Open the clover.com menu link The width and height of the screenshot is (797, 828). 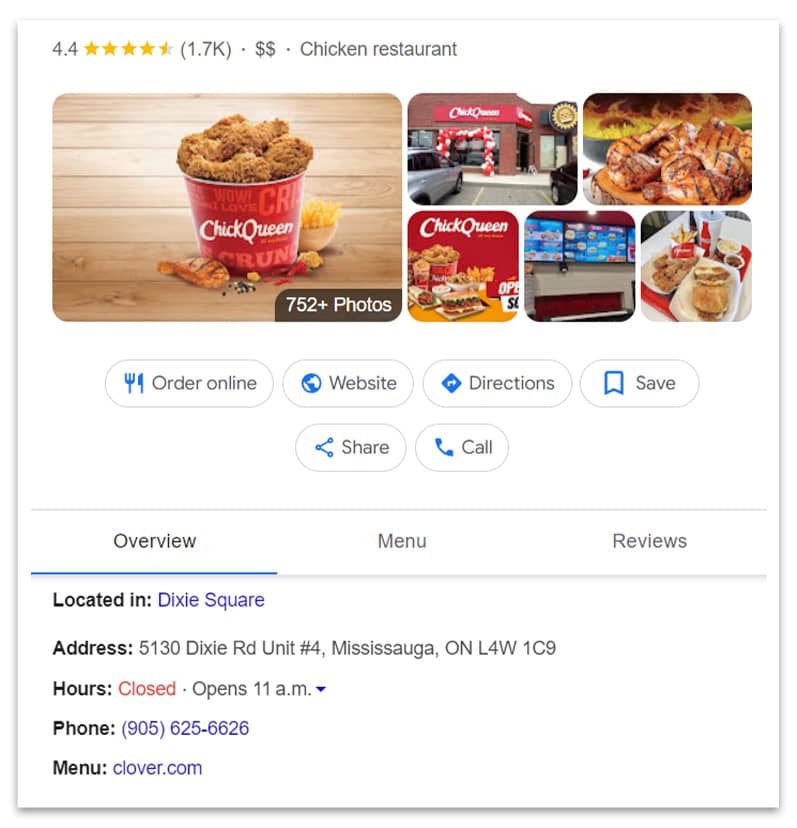(x=157, y=768)
